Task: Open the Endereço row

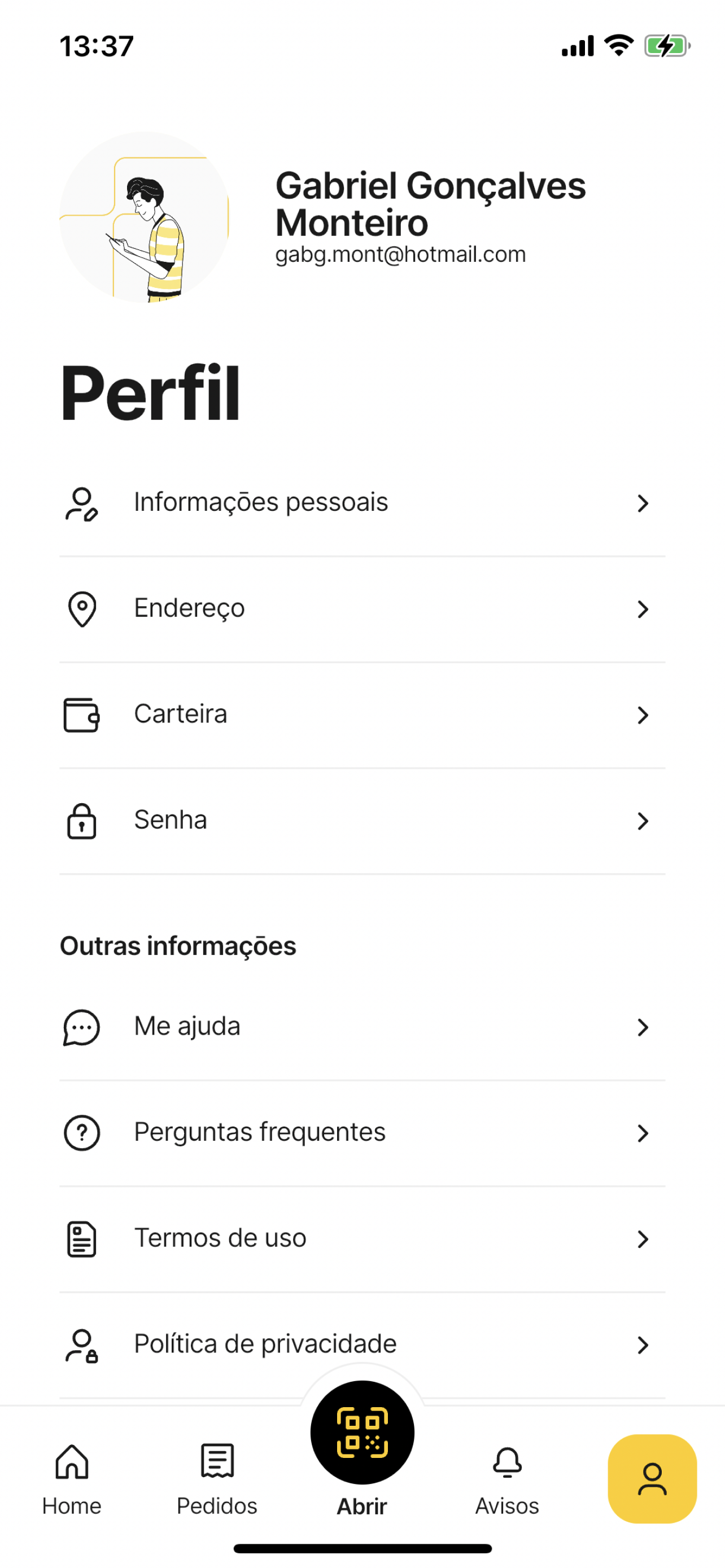Action: (362, 608)
